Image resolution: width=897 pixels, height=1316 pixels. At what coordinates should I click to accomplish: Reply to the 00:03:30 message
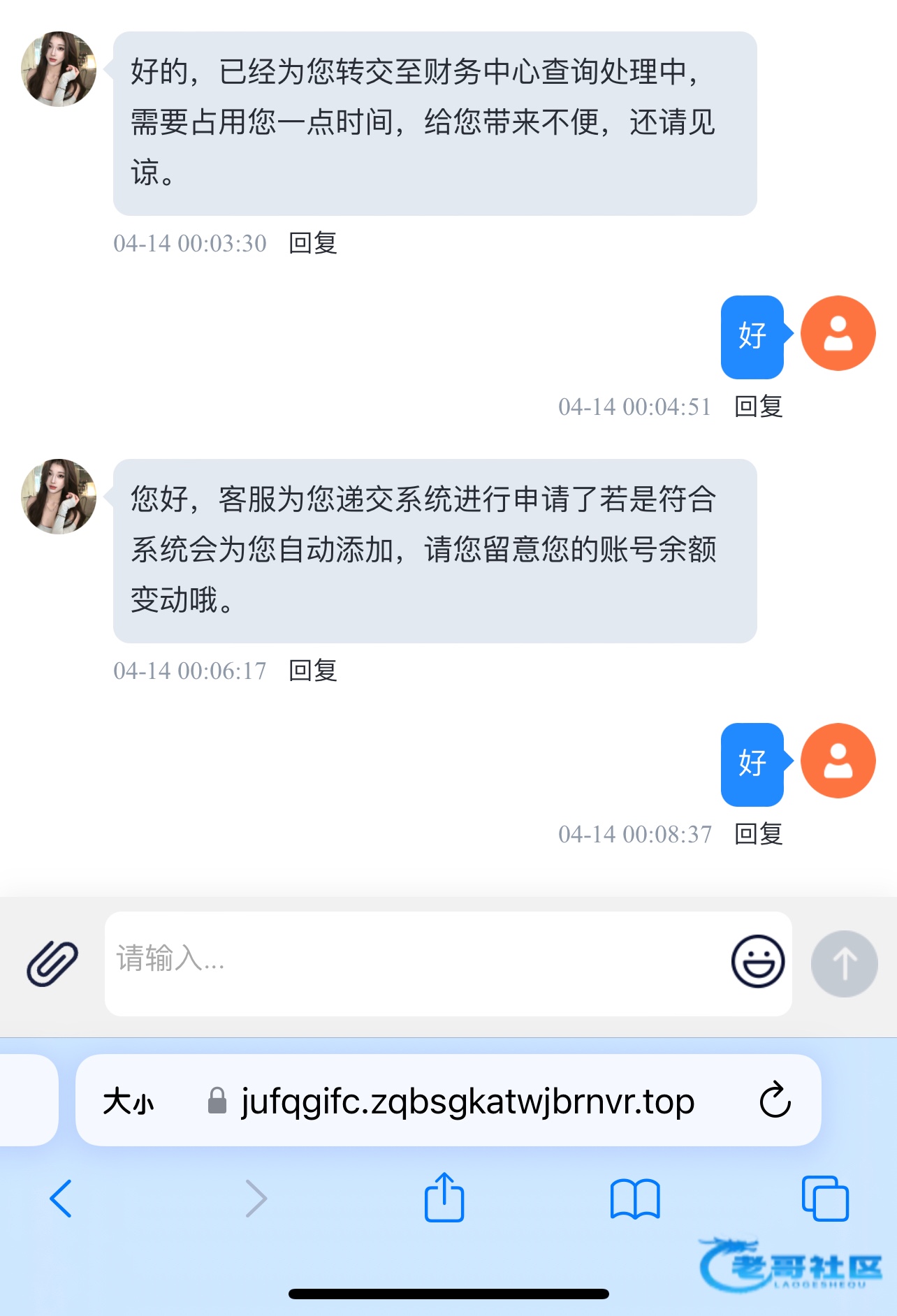[x=313, y=243]
